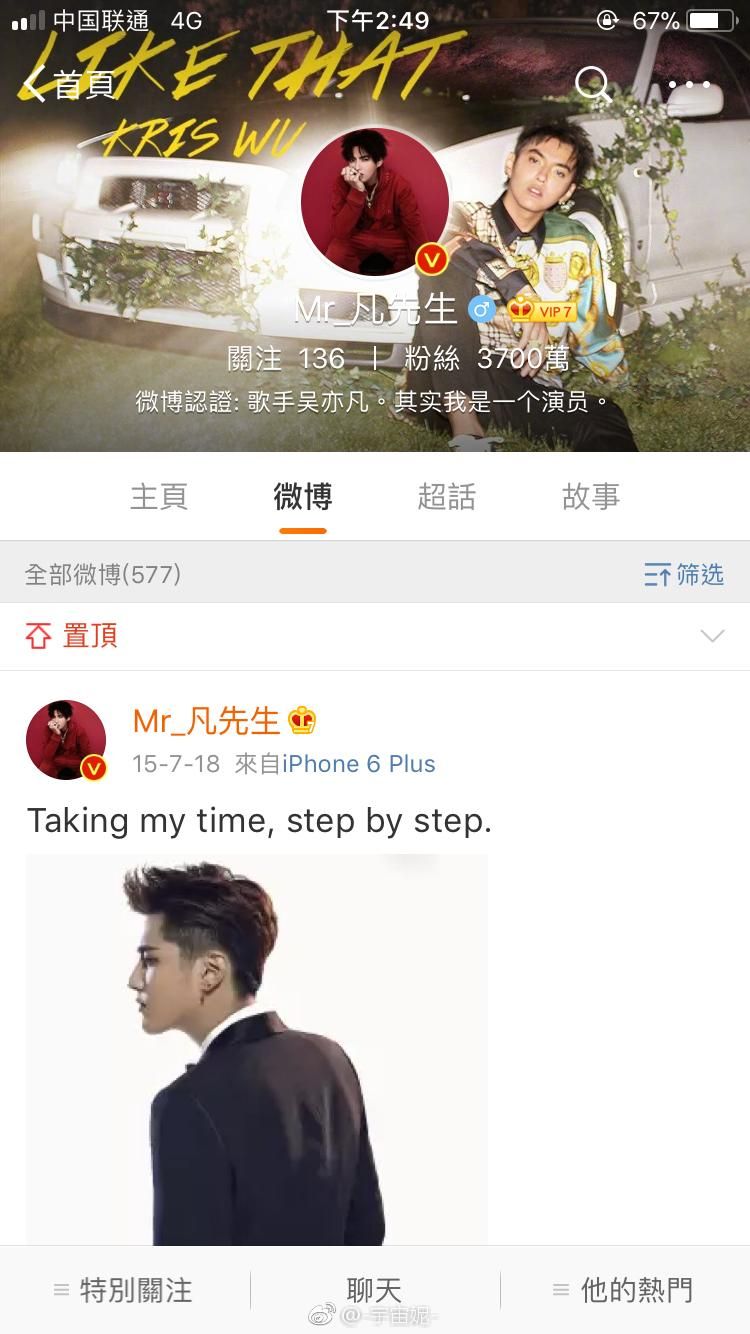The image size is (750, 1334).
Task: Open the profile avatar picture
Action: 375,200
